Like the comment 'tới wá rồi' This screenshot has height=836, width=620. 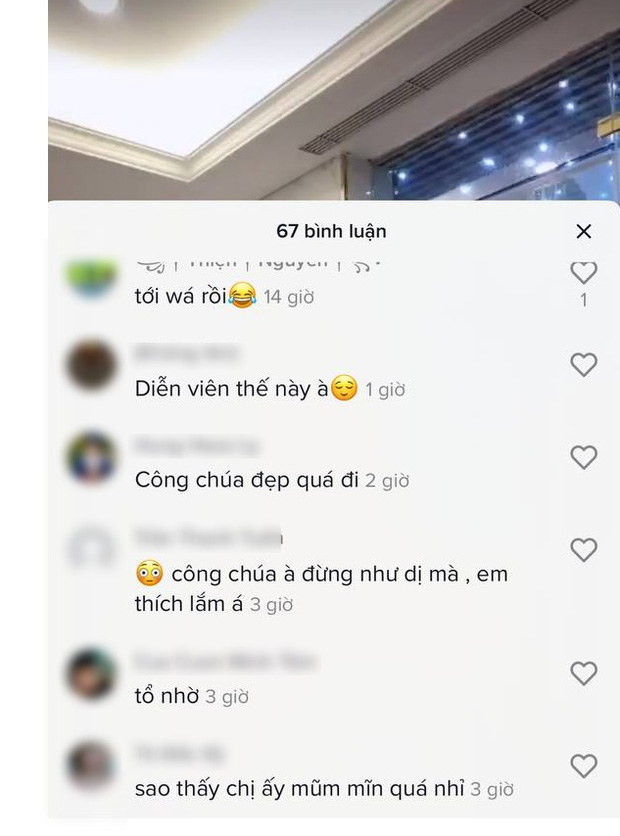pyautogui.click(x=584, y=272)
